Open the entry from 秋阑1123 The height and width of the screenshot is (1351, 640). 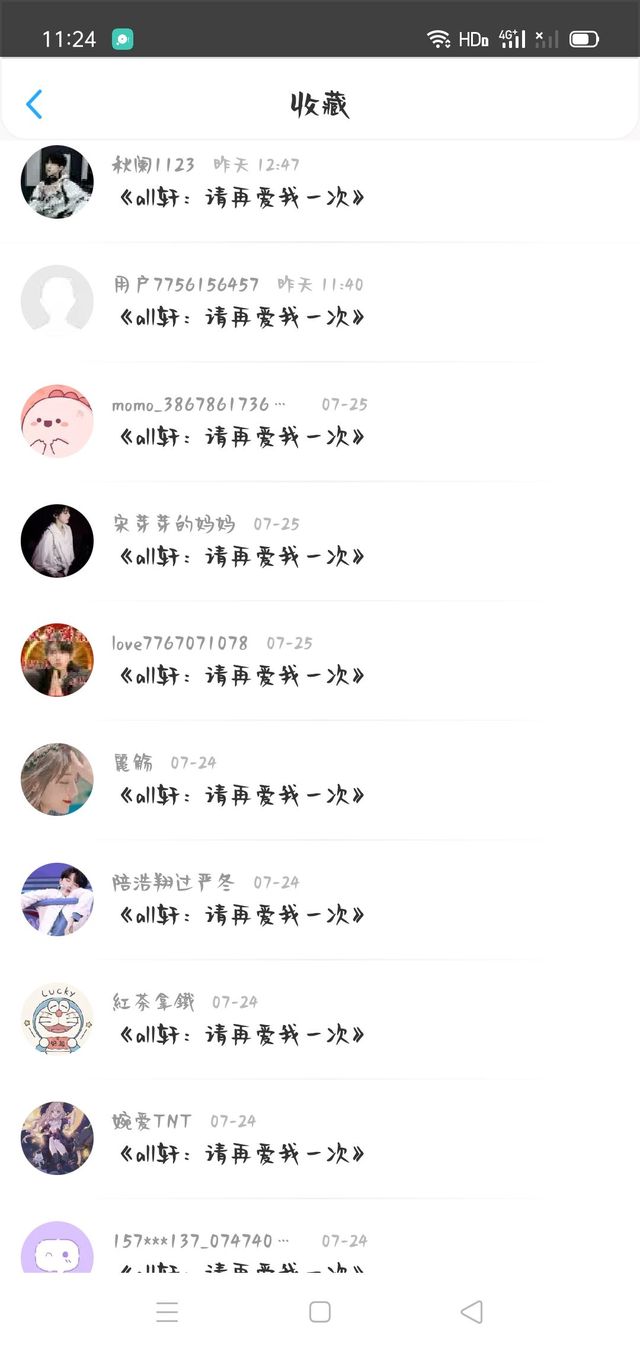pyautogui.click(x=240, y=197)
